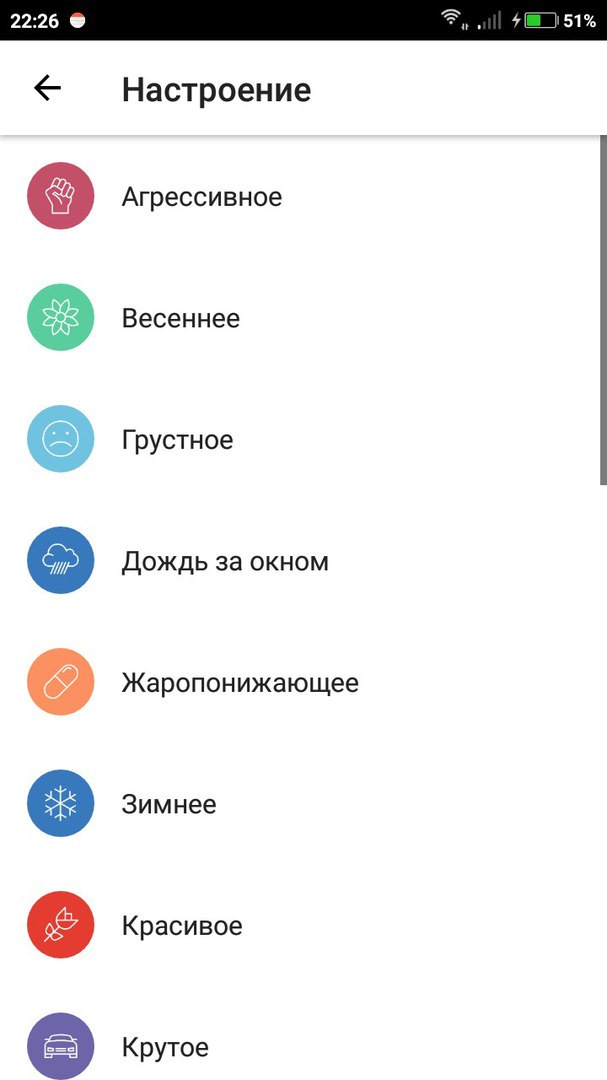Open the Весеннее mood
Screen dimensions: 607x1080
[x=180, y=319]
